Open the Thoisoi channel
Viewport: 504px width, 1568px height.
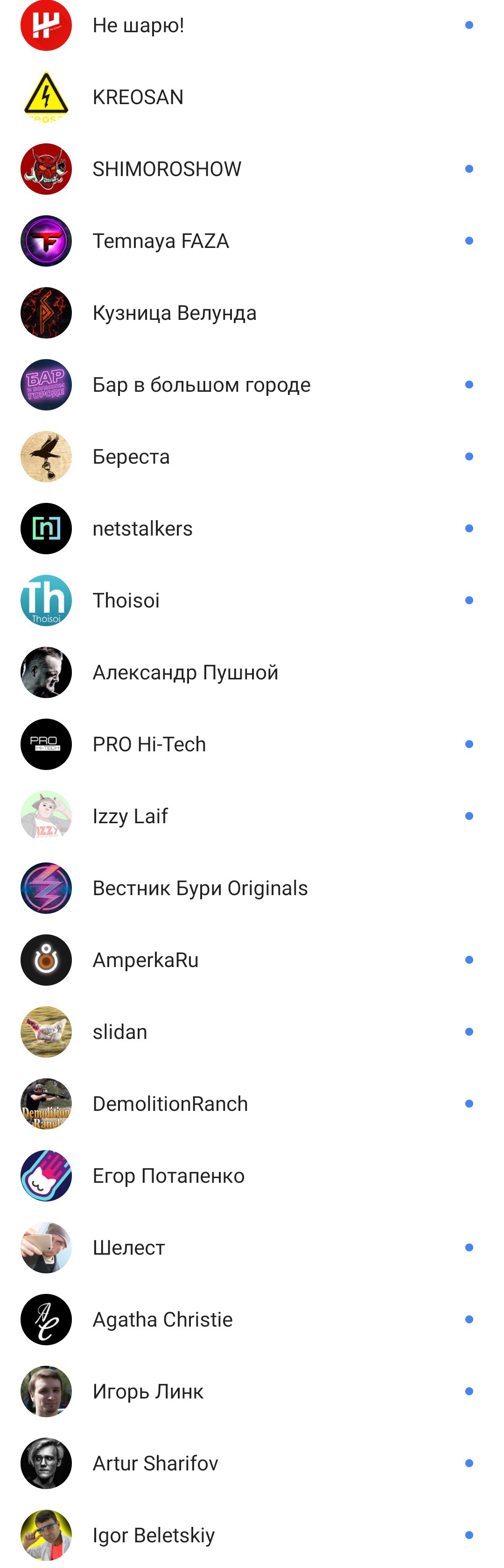click(126, 600)
